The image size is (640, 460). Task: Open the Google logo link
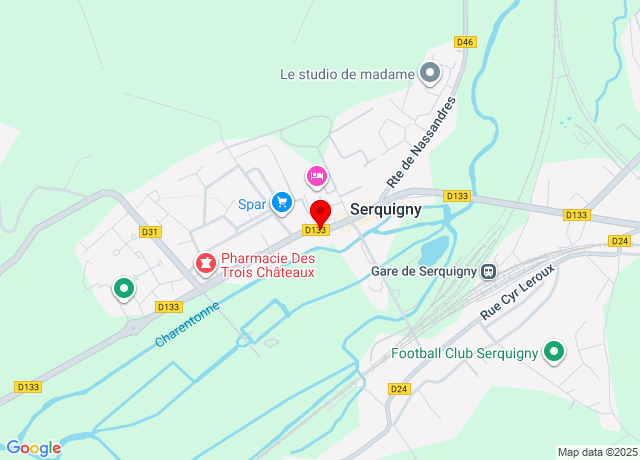33,448
